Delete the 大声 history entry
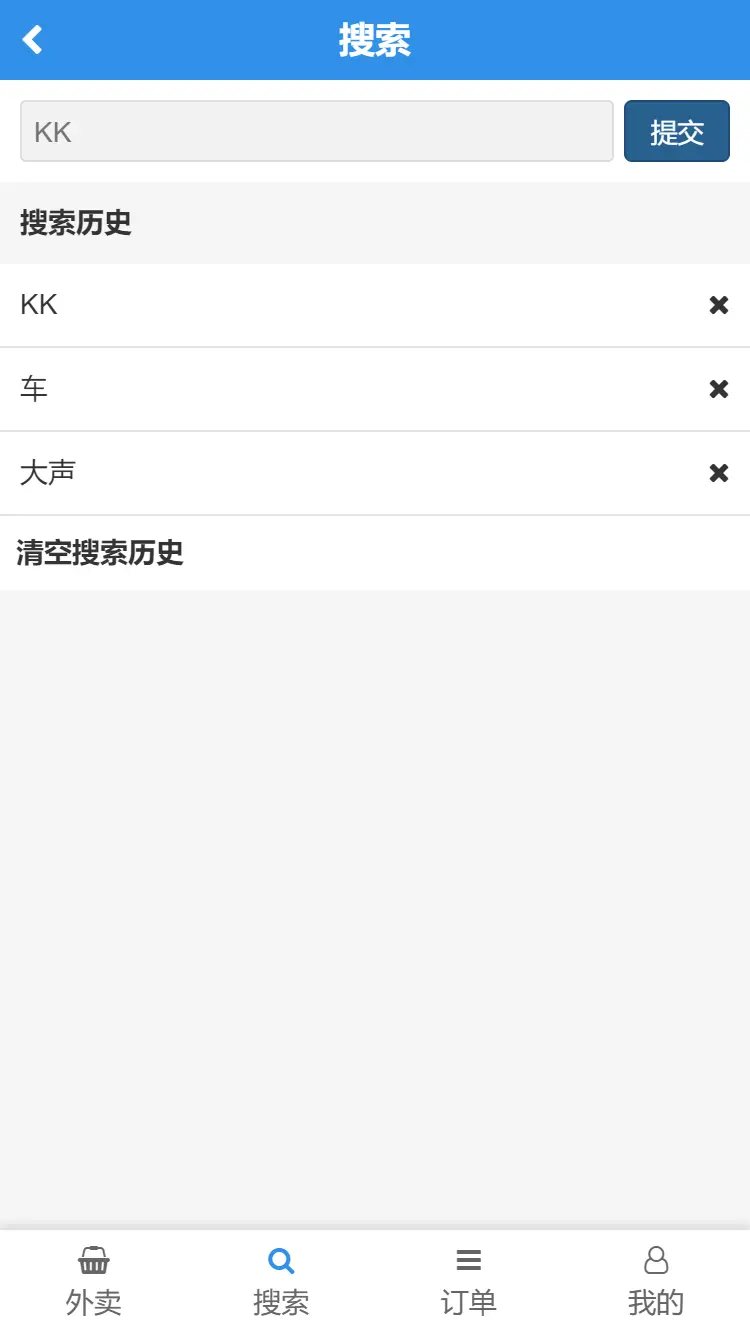750x1334 pixels. (x=718, y=473)
